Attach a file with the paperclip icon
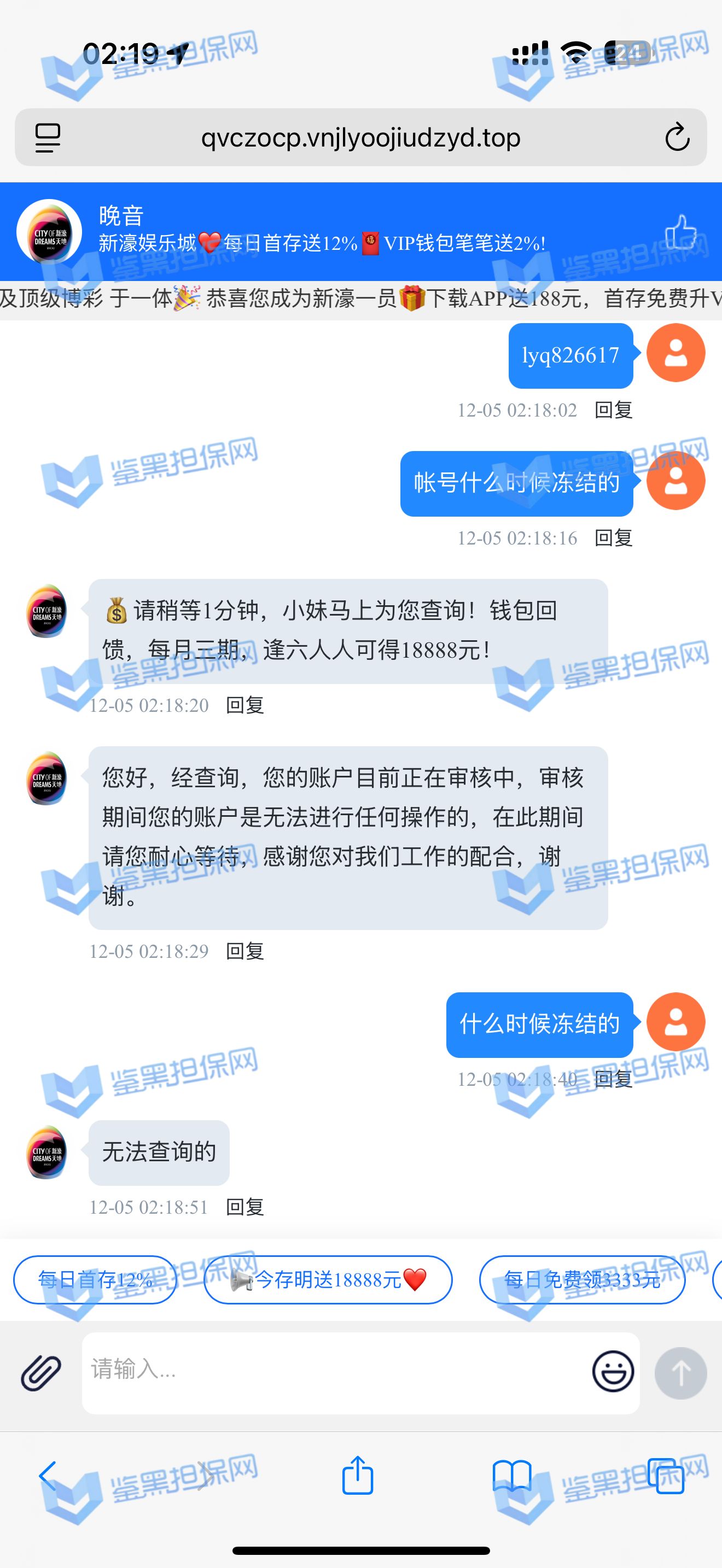The image size is (722, 1568). coord(42,1373)
